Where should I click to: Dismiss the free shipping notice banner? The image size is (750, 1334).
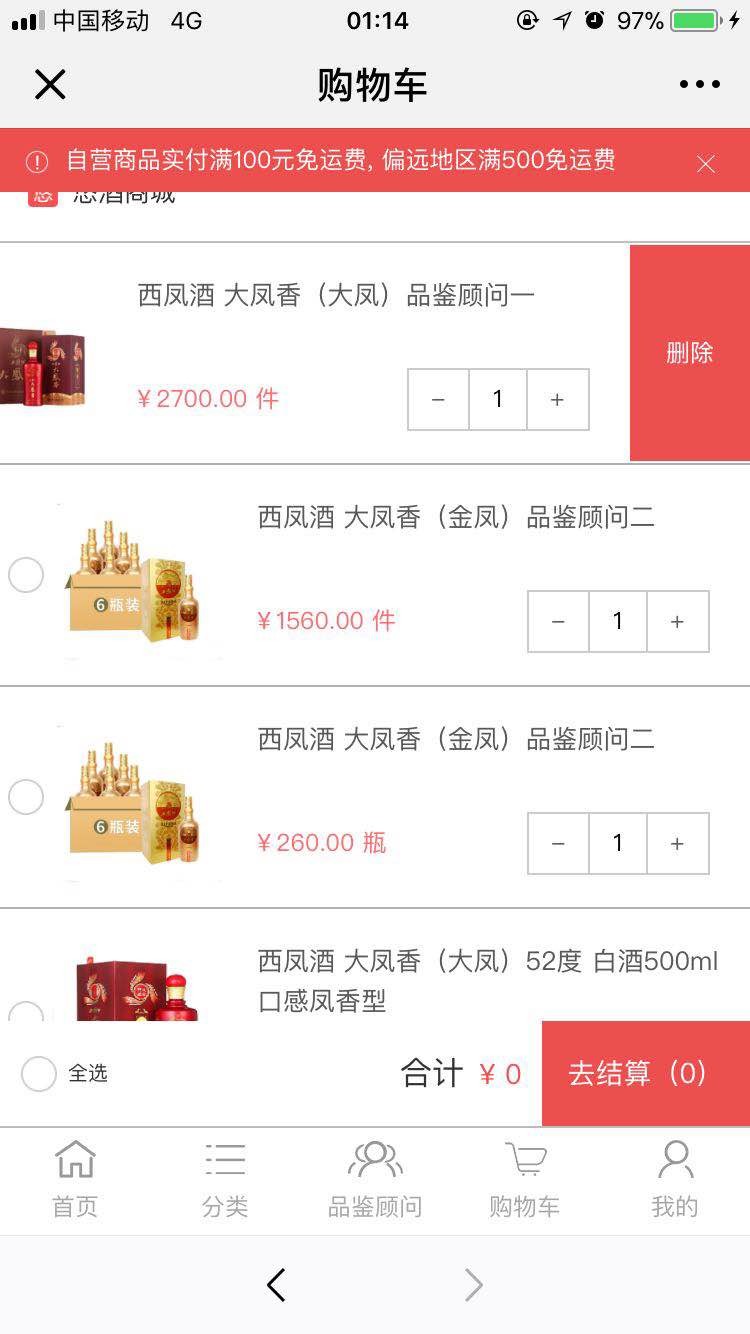tap(706, 164)
